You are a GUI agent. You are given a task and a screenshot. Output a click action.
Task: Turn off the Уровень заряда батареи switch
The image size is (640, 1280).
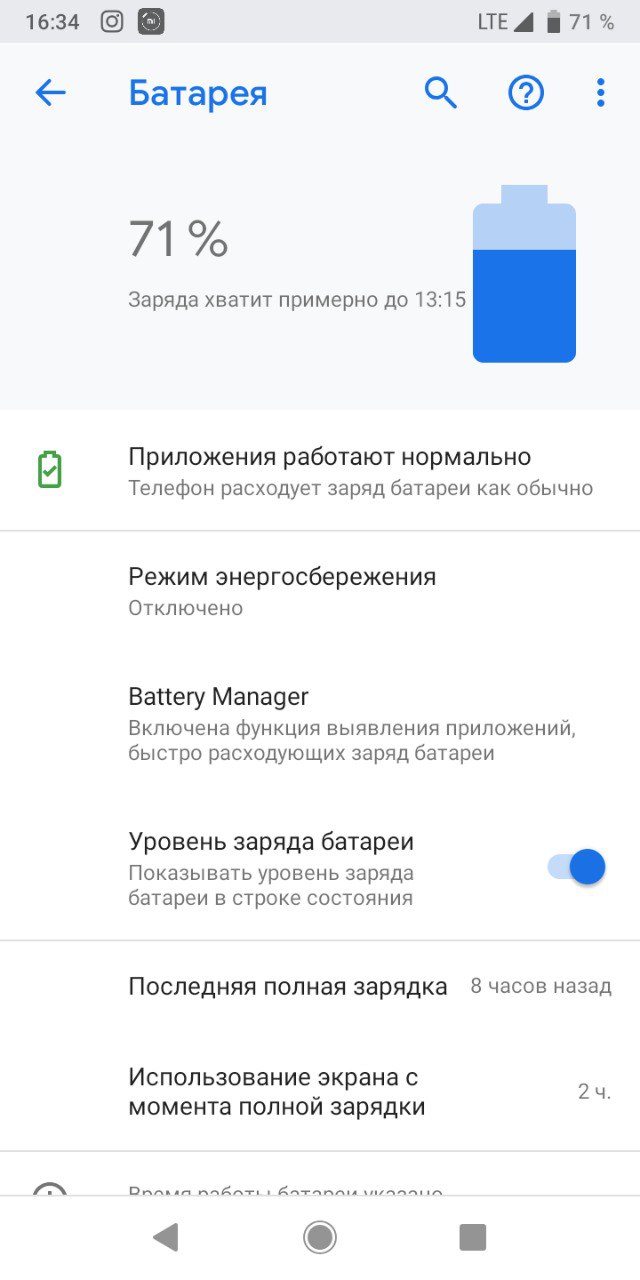(x=577, y=867)
